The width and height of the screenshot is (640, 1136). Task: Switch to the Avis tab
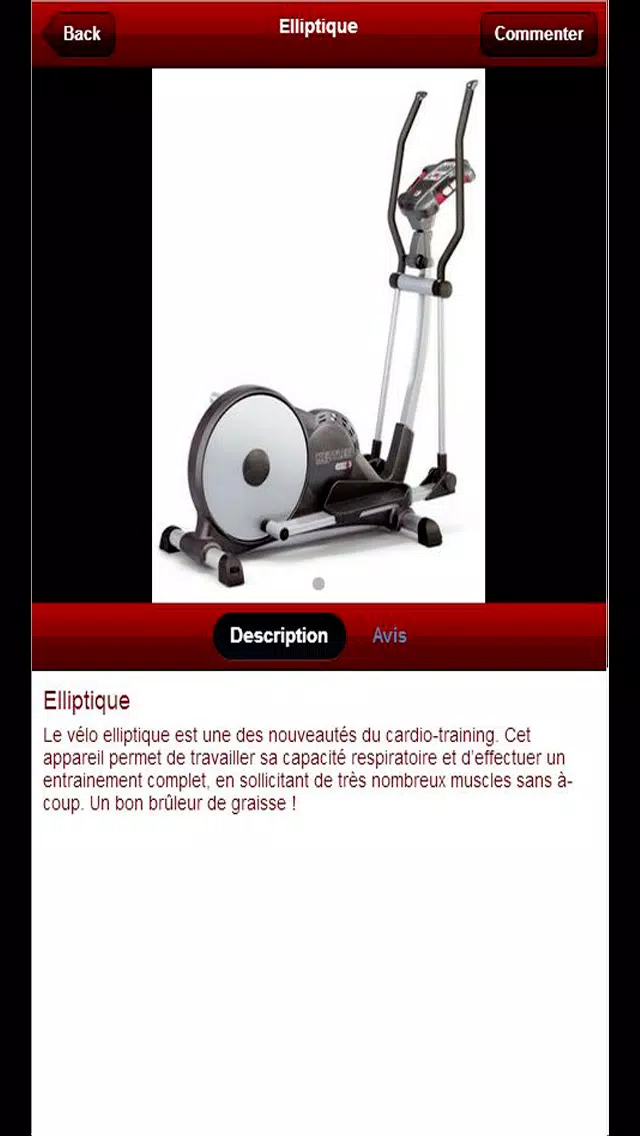pos(389,635)
